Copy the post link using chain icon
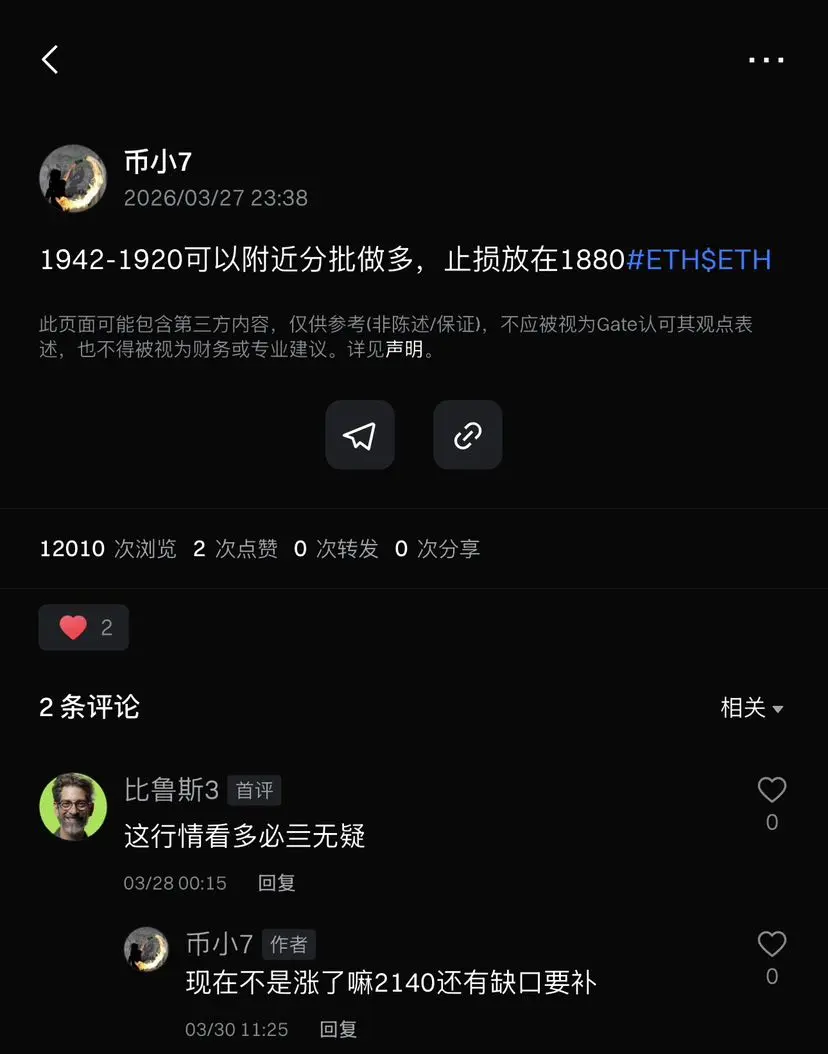Screen dimensions: 828x1054 [467, 435]
